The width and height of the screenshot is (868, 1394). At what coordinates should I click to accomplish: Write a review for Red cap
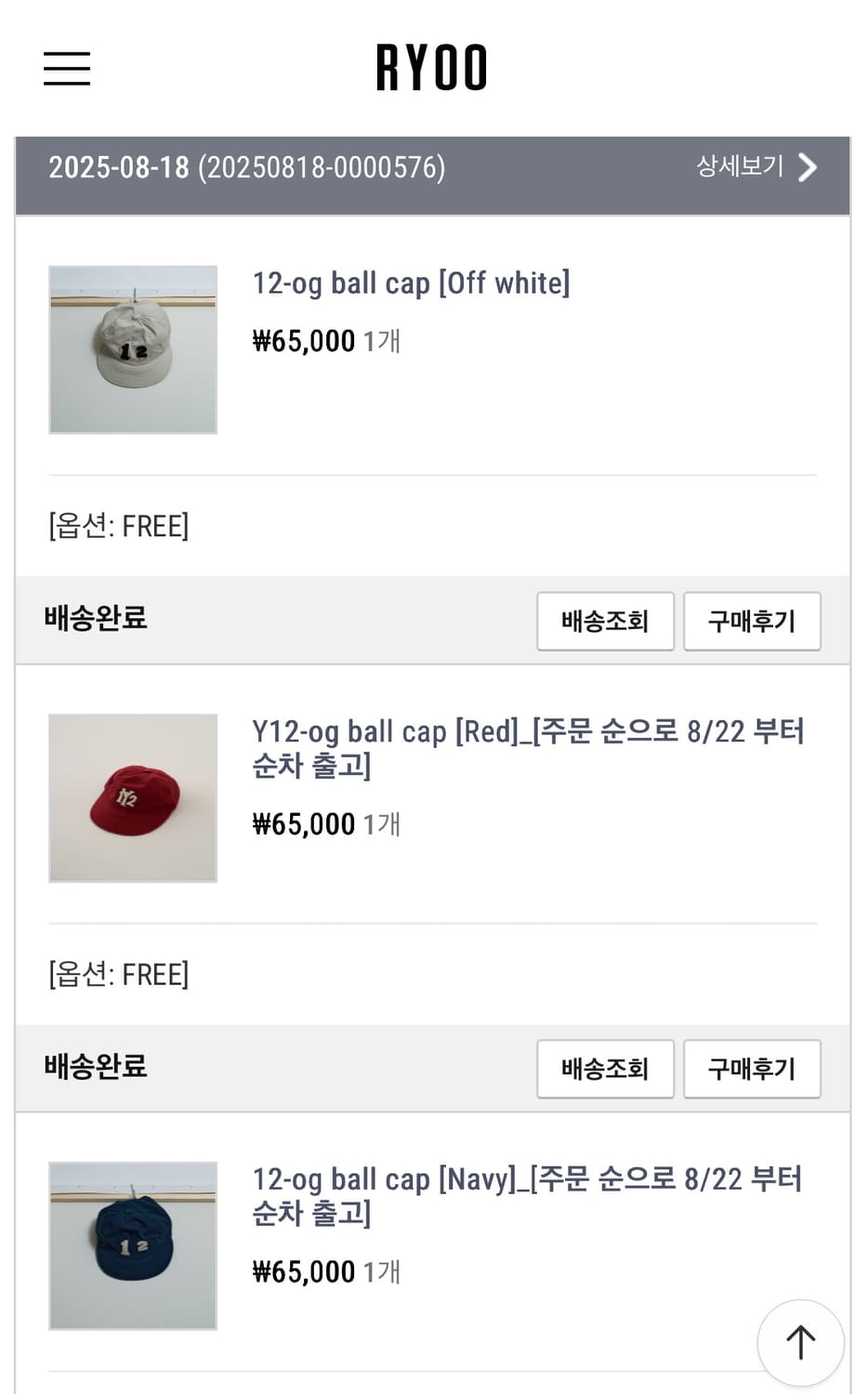[752, 1069]
